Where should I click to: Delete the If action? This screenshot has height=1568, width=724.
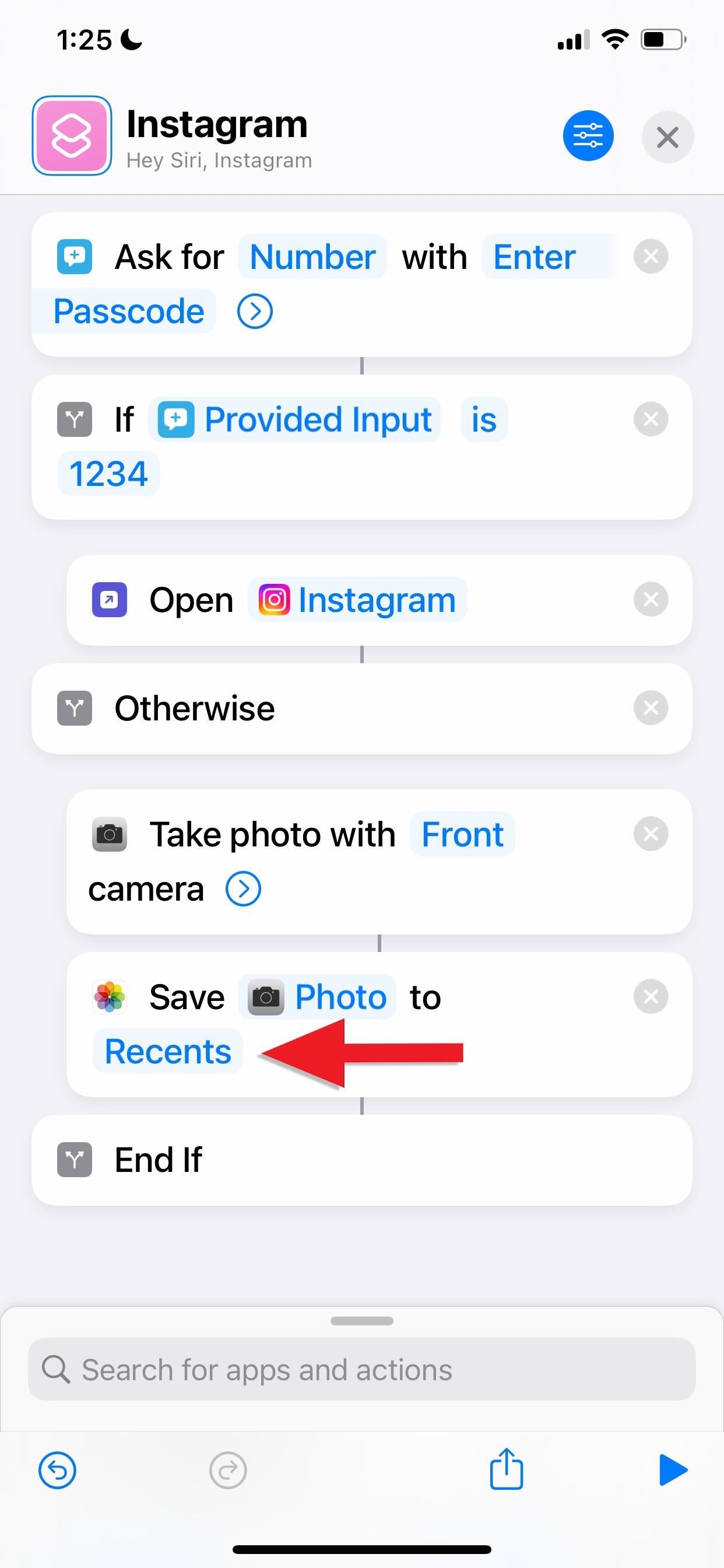[651, 419]
